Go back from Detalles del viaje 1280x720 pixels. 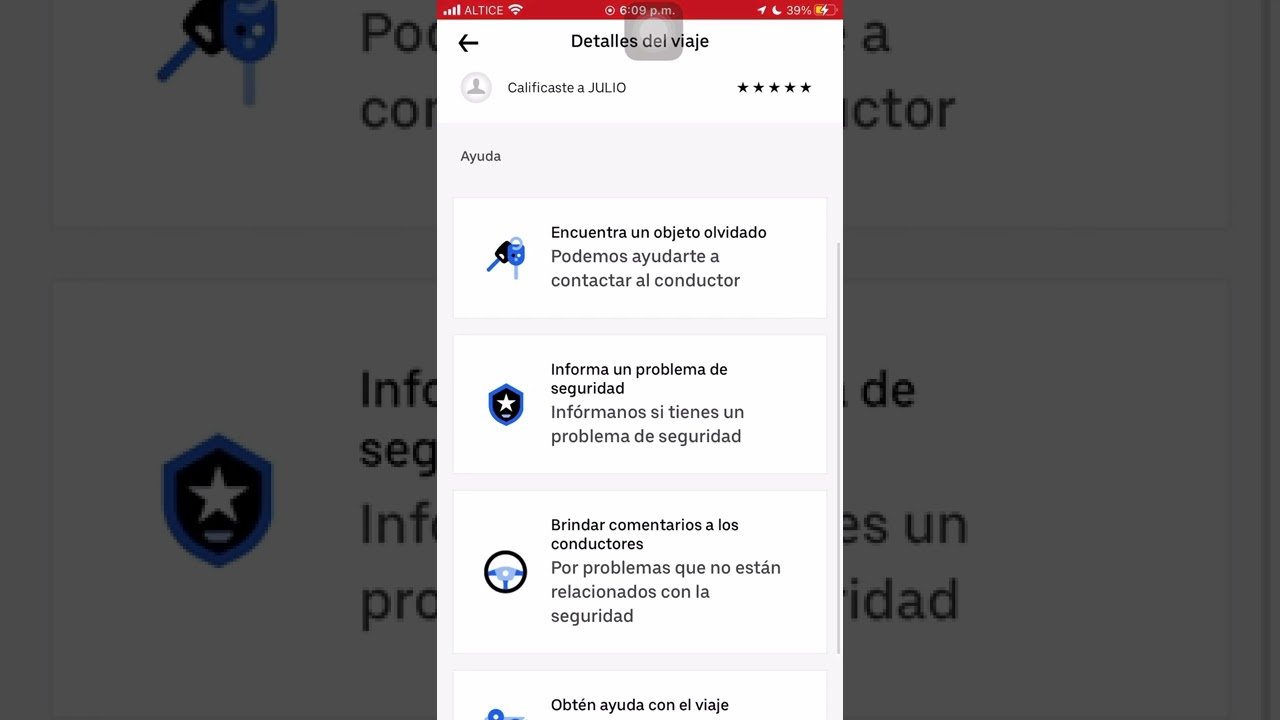coord(468,43)
